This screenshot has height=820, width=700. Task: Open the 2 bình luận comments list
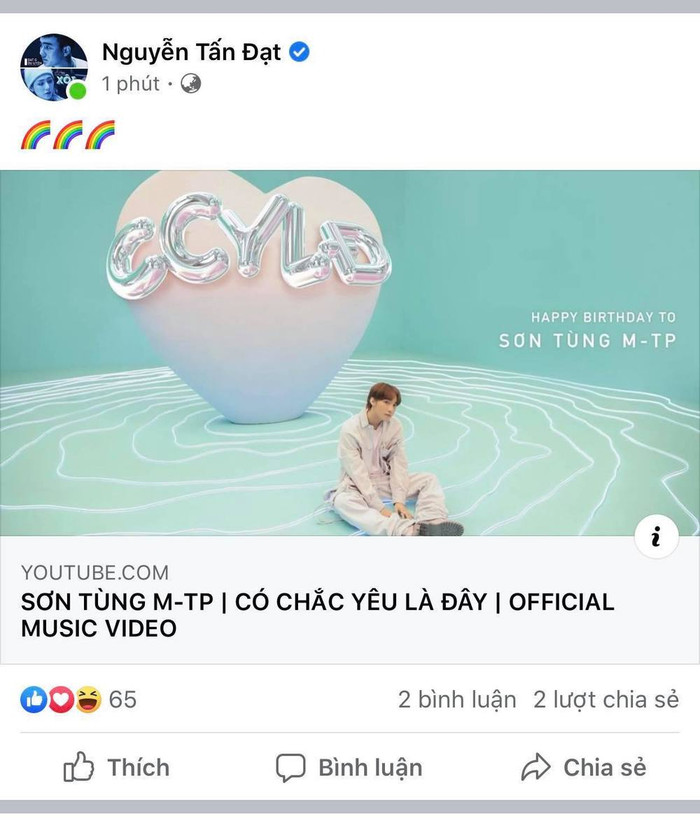[457, 699]
